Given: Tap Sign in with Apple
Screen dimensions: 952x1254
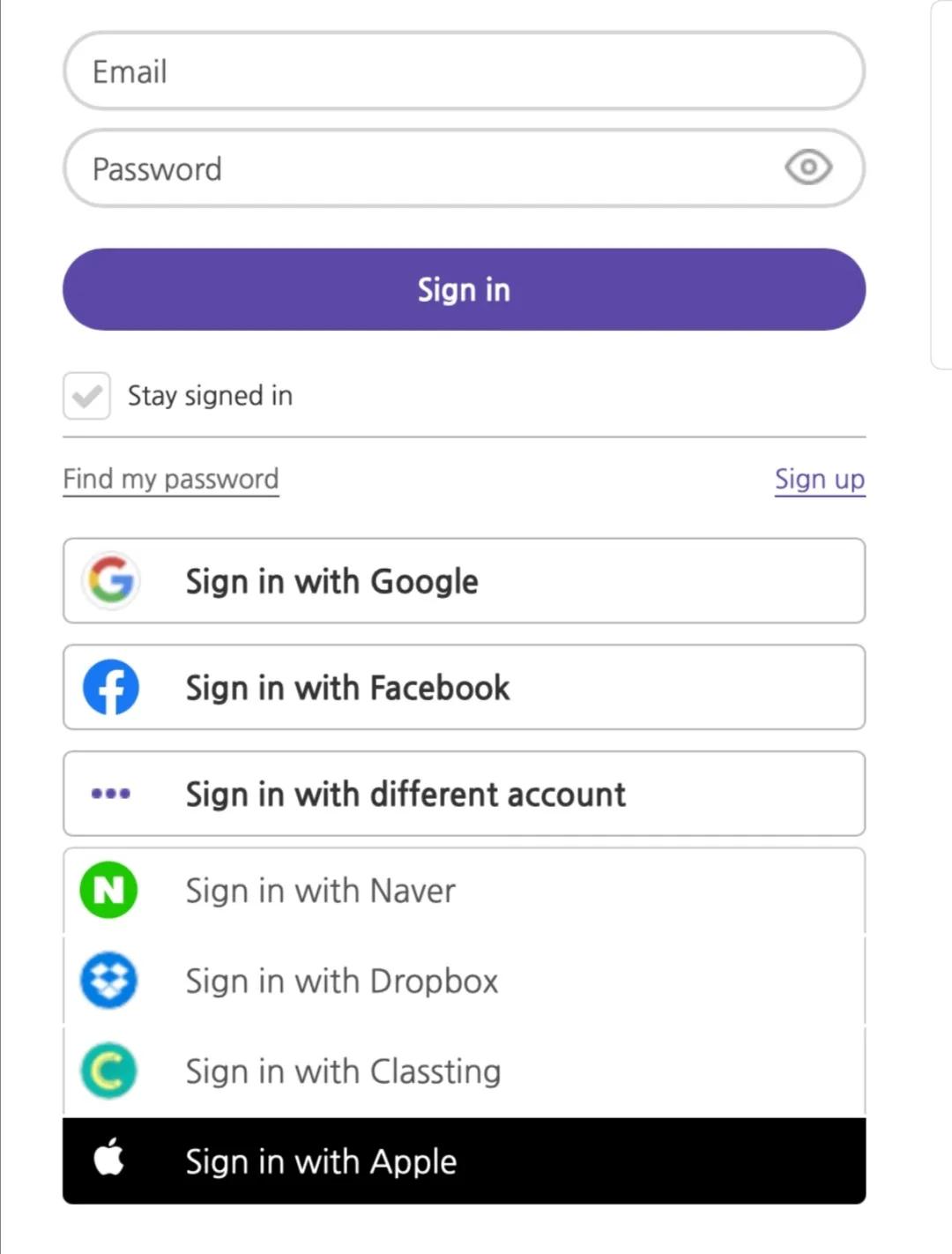Looking at the screenshot, I should tap(464, 1161).
